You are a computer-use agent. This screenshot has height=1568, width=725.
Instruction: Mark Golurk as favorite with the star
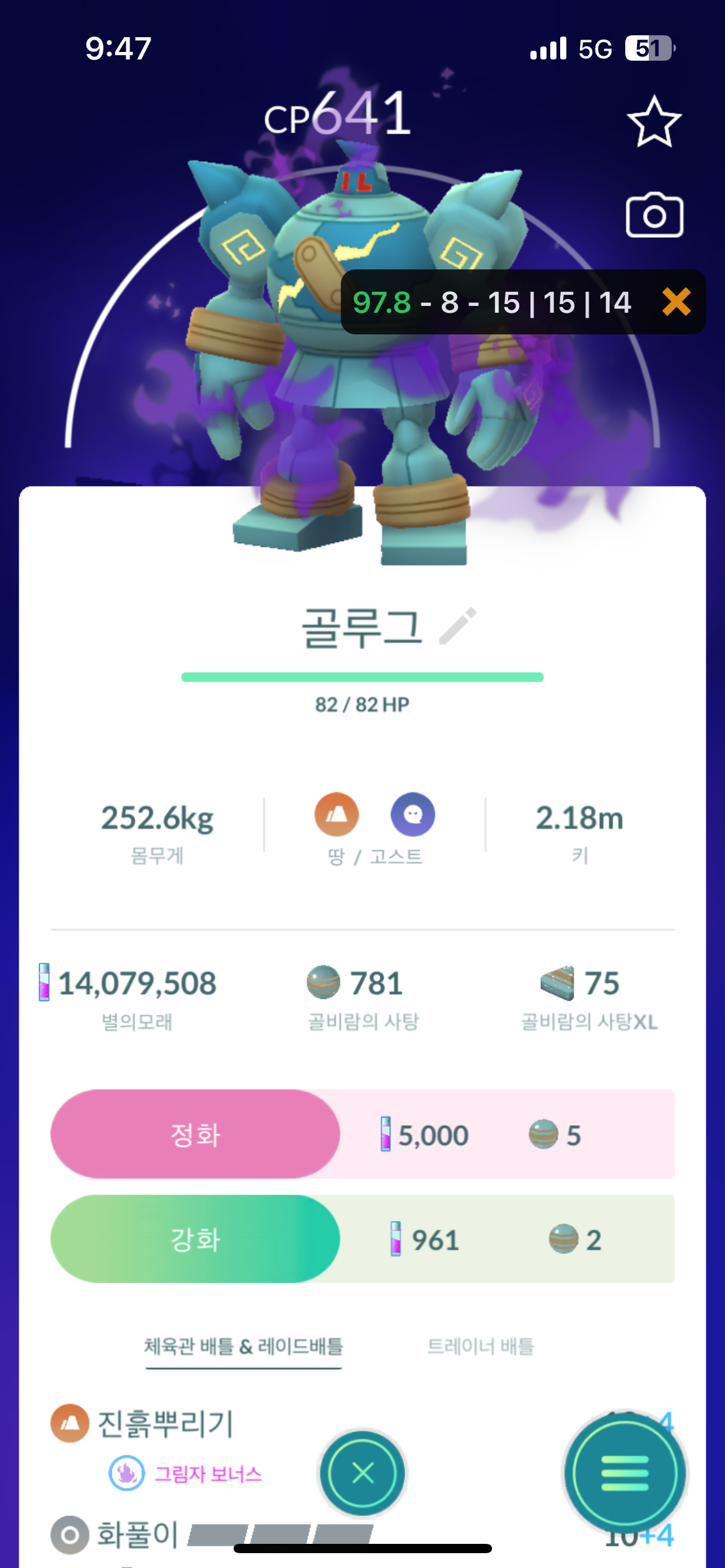pyautogui.click(x=654, y=122)
